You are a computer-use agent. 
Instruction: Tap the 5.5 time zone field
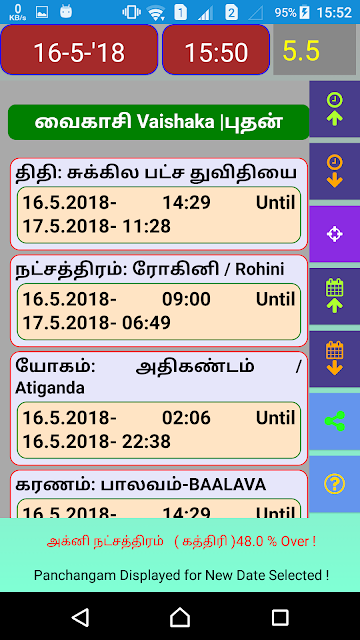(314, 50)
